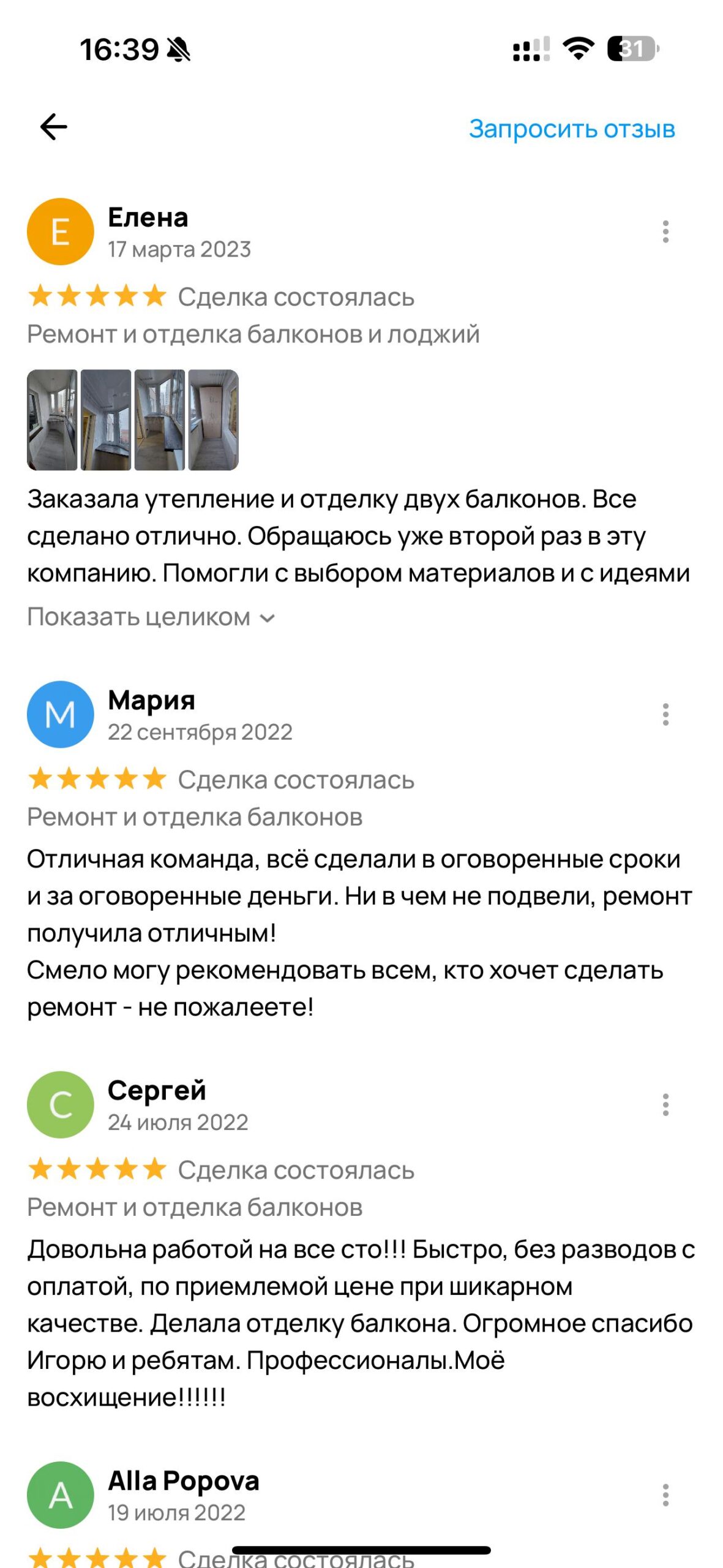Open the first balcony photo thumbnail

coord(51,420)
